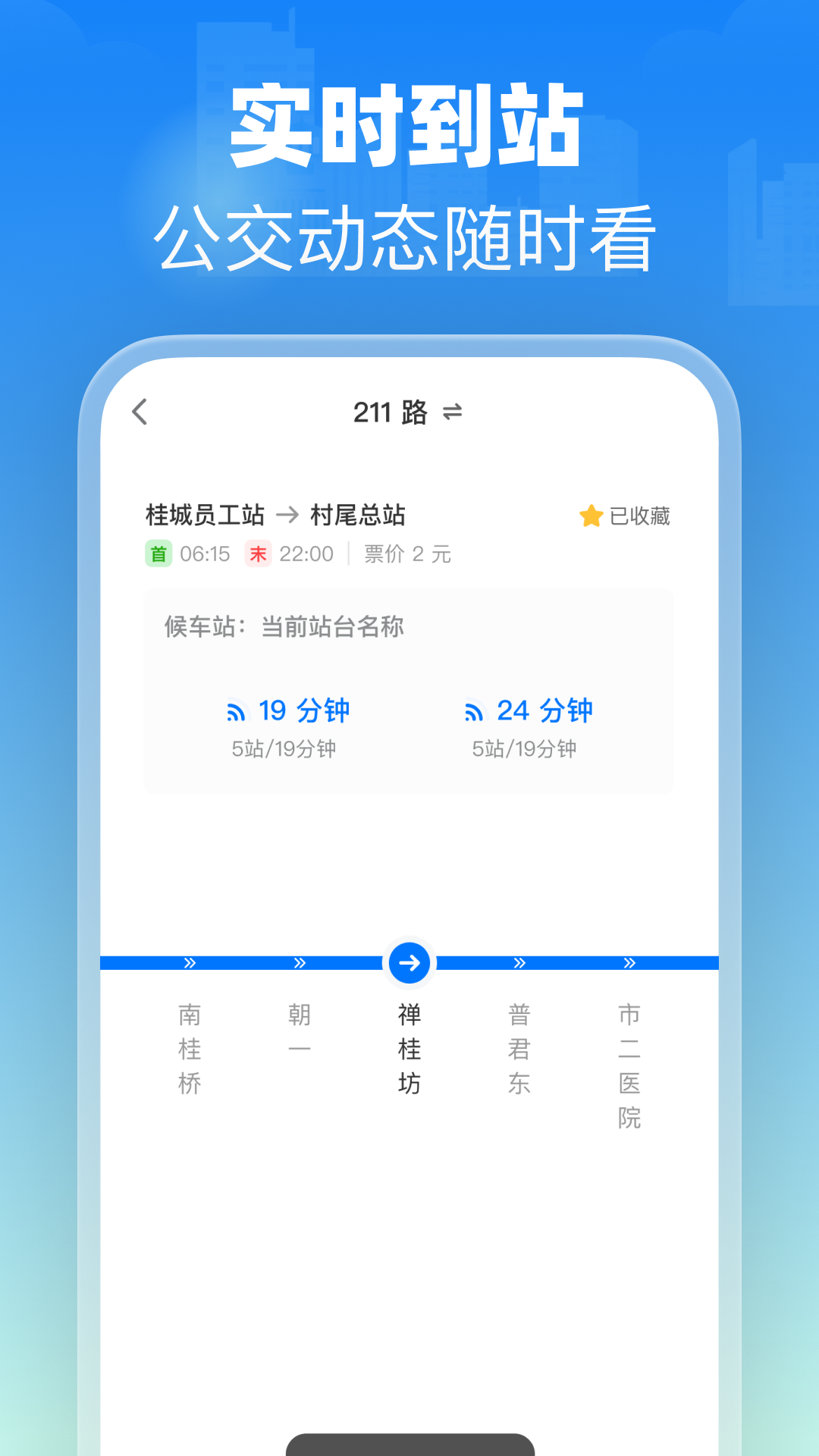This screenshot has height=1456, width=819.
Task: Unfavorite this route via the yellow star
Action: (591, 515)
